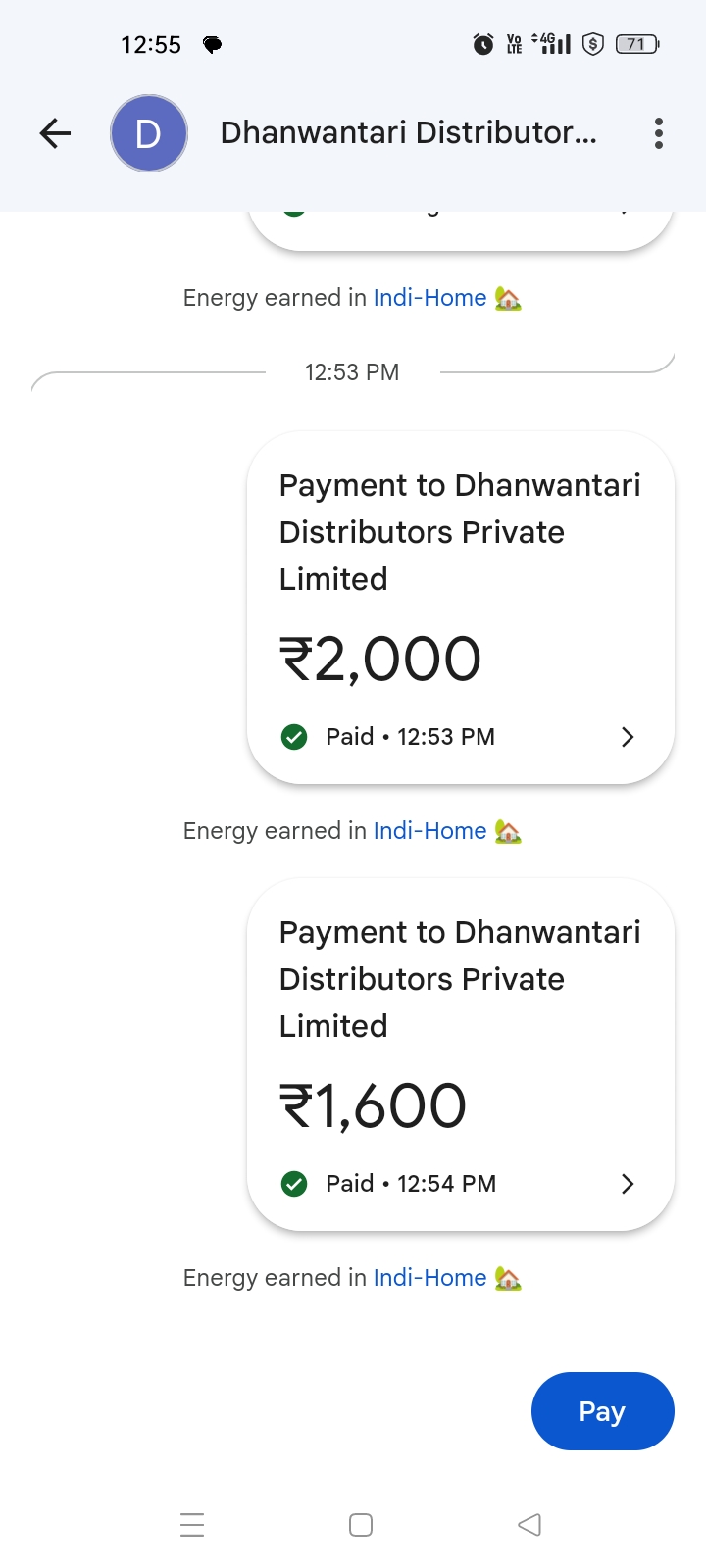The height and width of the screenshot is (1568, 706).
Task: Open the system recent apps view
Action: pos(192,1525)
